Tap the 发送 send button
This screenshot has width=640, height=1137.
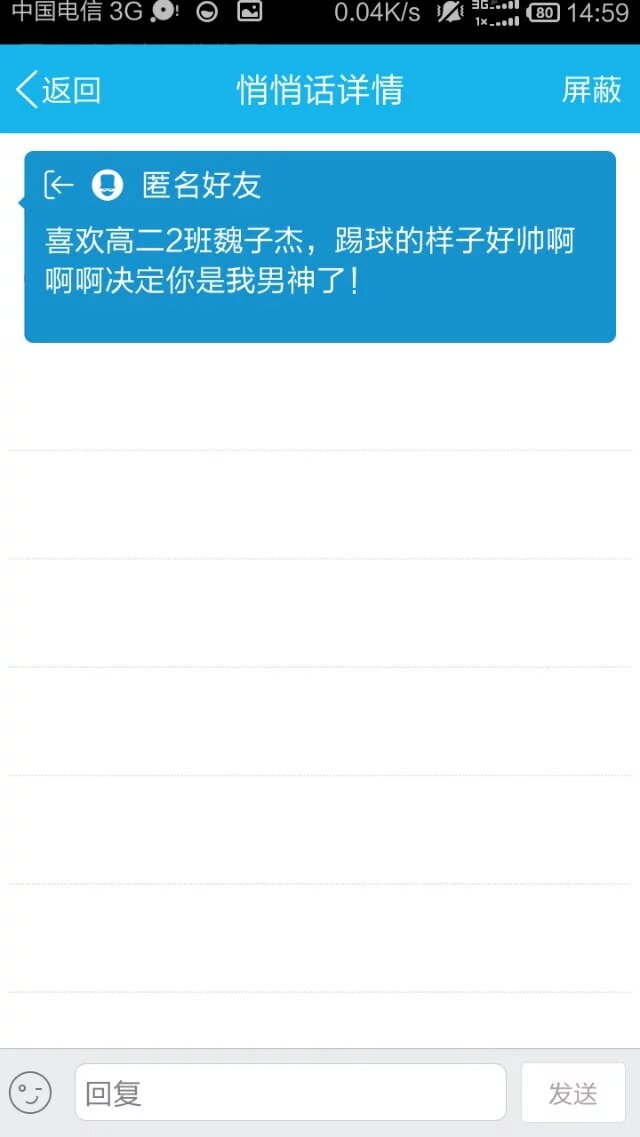pyautogui.click(x=573, y=1092)
